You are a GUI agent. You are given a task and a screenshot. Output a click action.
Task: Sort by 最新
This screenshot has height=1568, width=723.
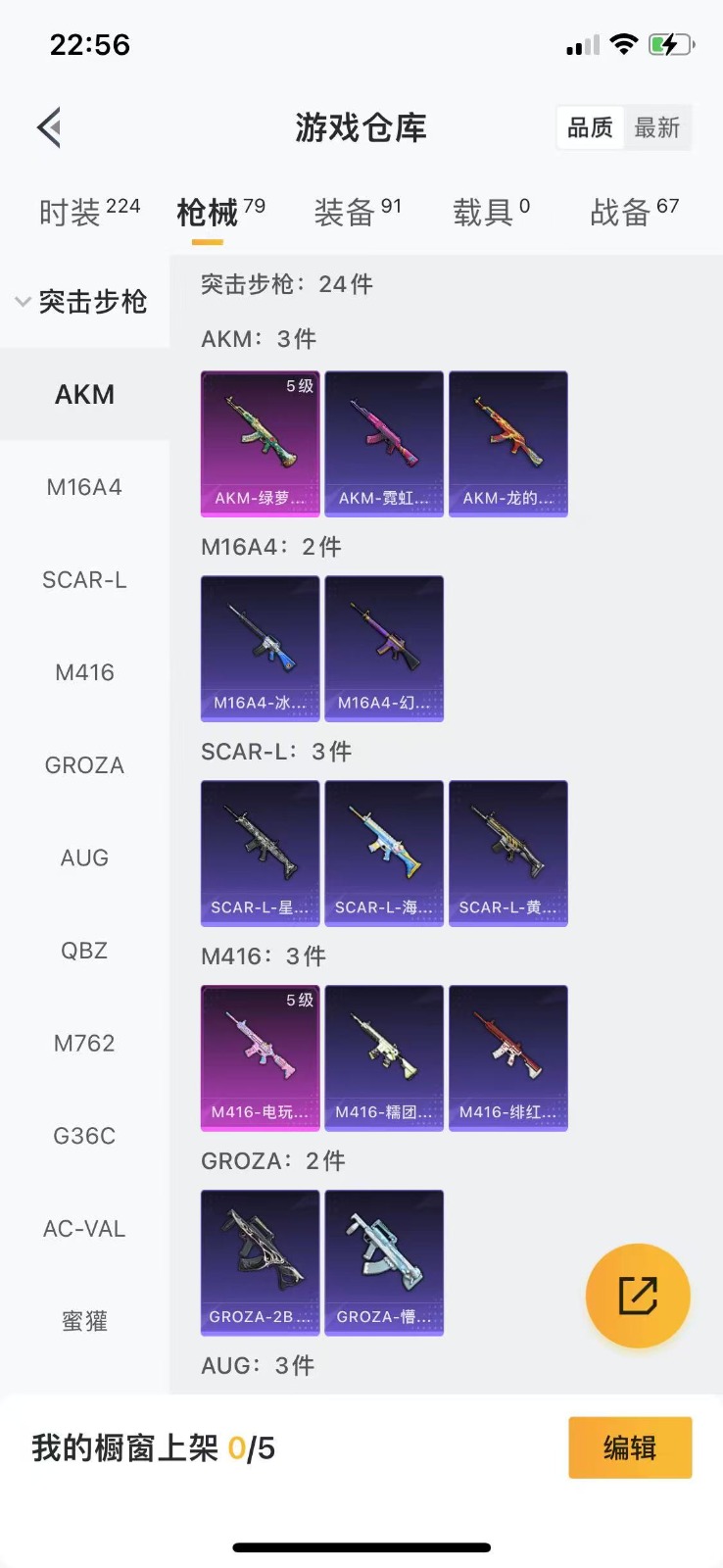tap(656, 127)
